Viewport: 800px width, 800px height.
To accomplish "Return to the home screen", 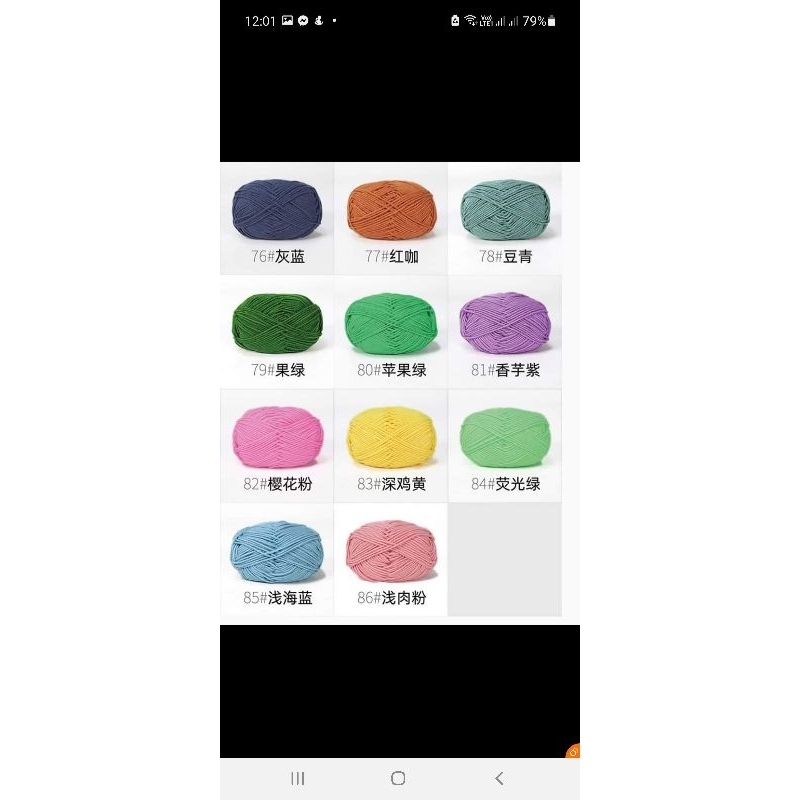I will (398, 778).
